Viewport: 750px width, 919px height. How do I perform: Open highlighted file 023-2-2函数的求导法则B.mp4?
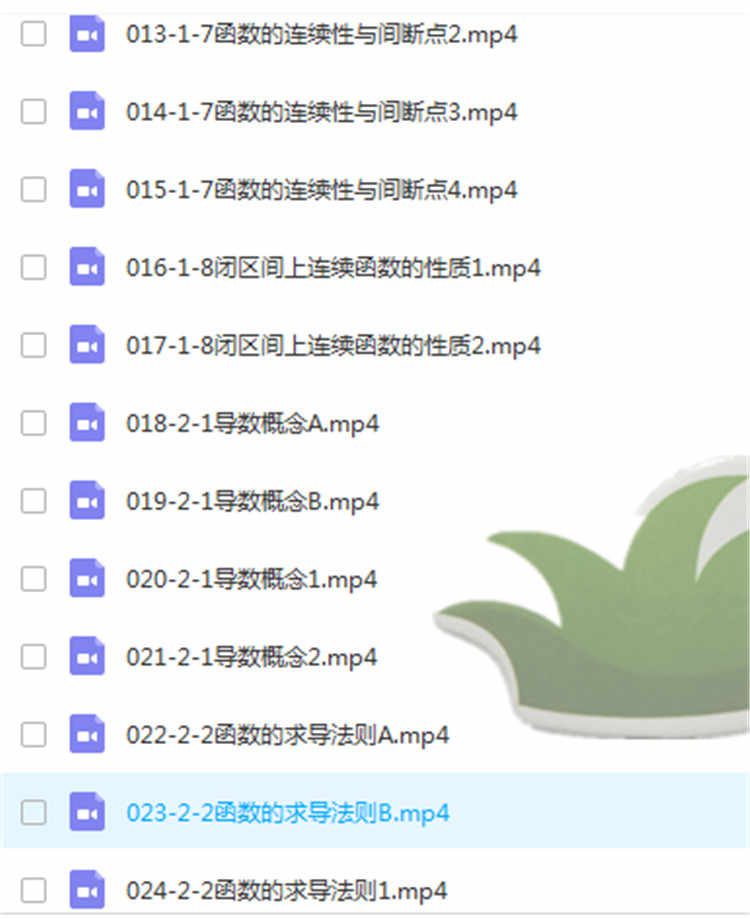coord(287,813)
